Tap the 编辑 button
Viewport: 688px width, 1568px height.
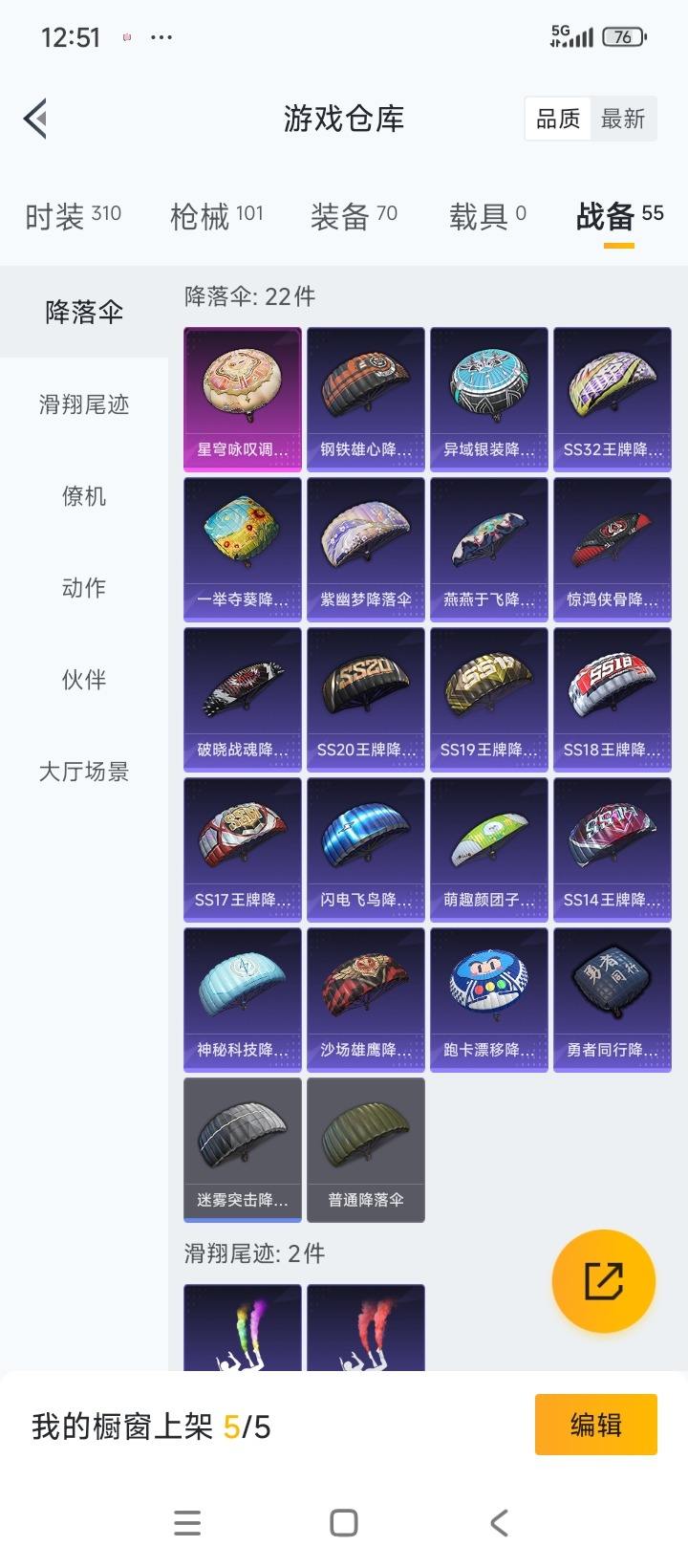(x=595, y=1425)
